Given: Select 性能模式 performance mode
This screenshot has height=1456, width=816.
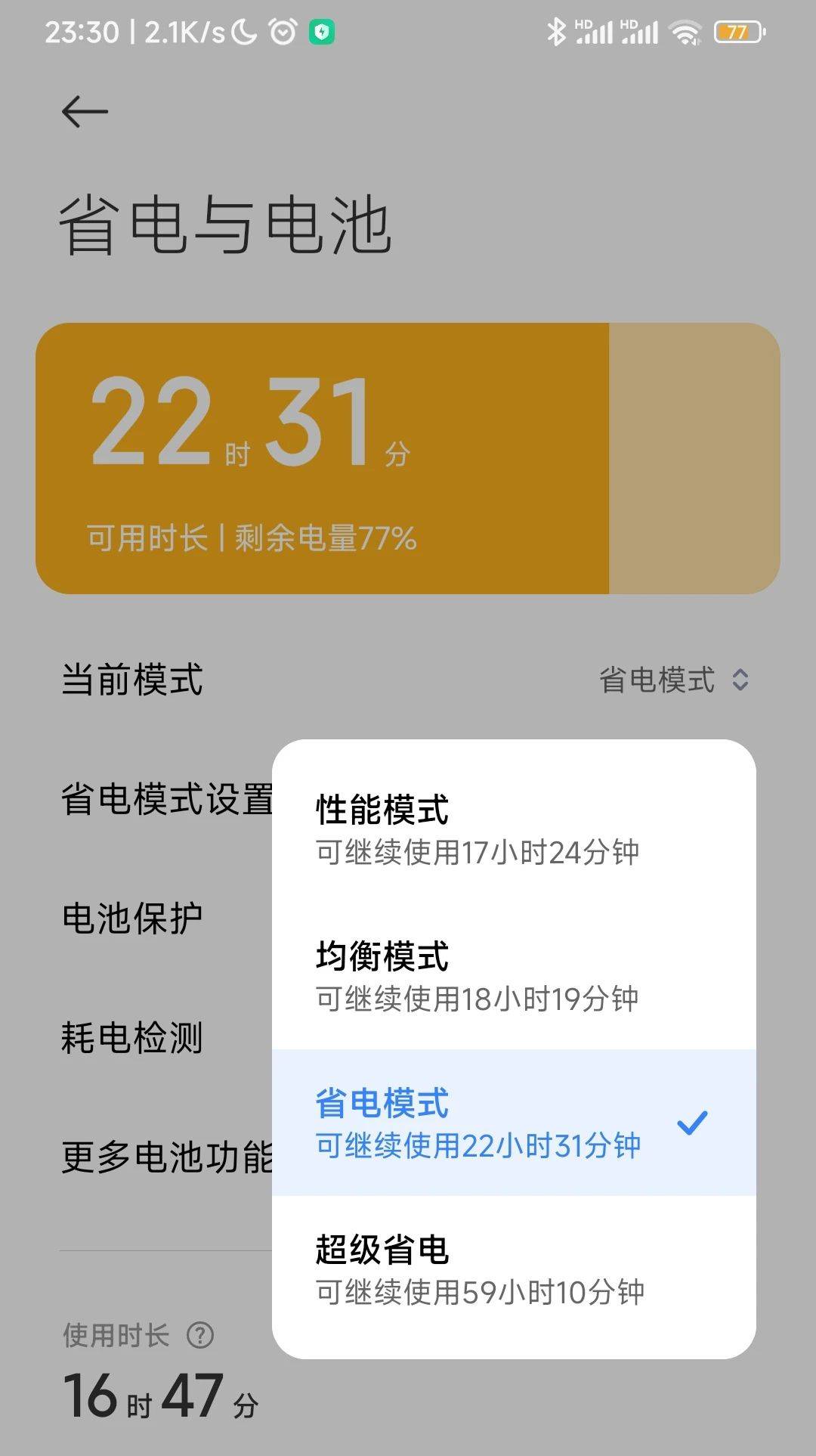Looking at the screenshot, I should pyautogui.click(x=514, y=829).
